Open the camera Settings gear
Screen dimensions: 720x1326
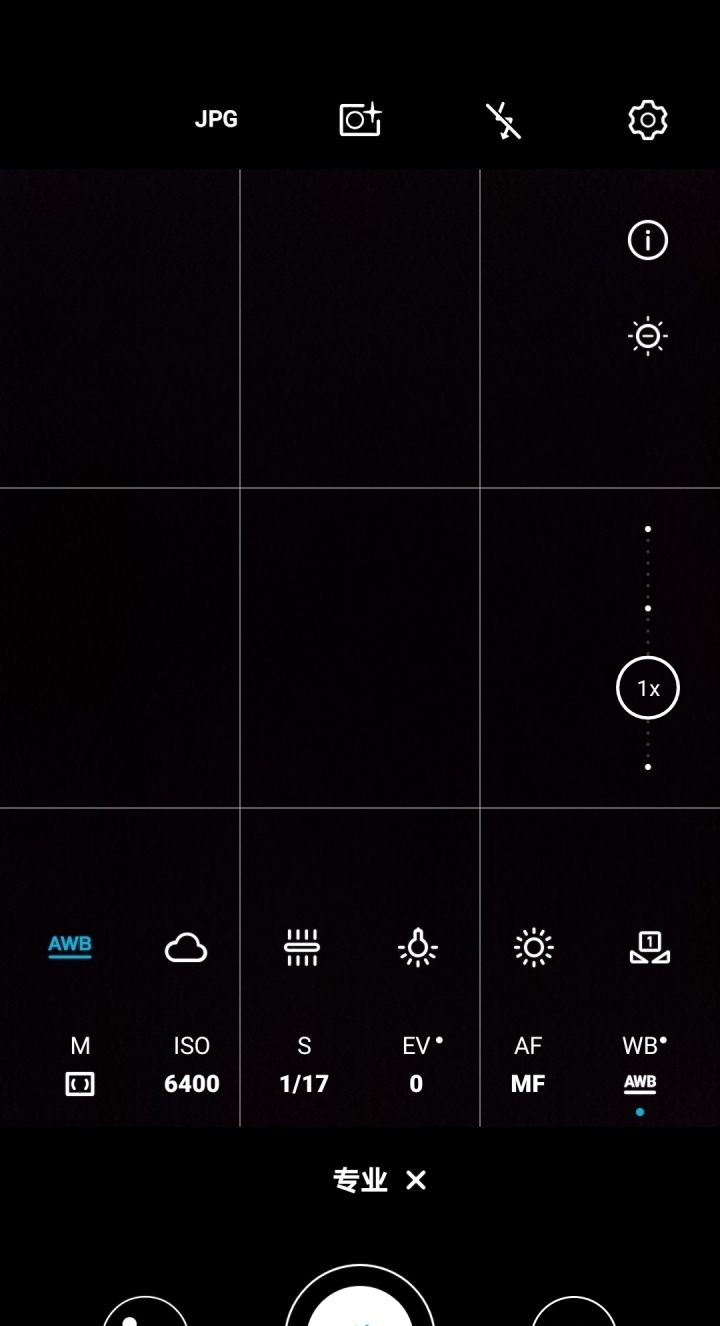[x=647, y=119]
